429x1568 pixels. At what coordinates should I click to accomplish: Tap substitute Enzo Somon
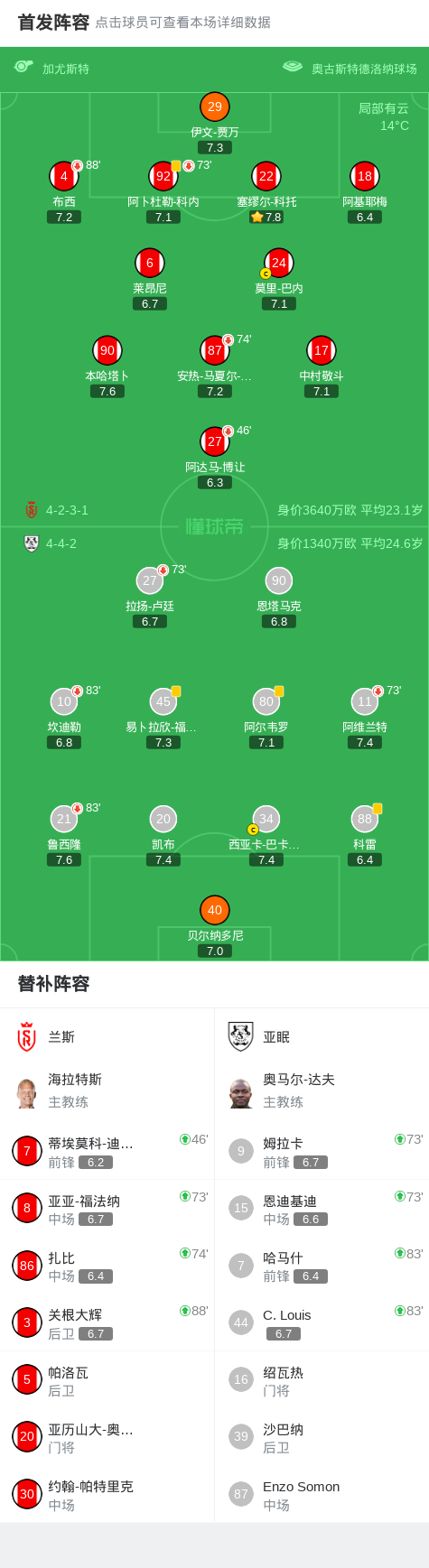pyautogui.click(x=322, y=1494)
